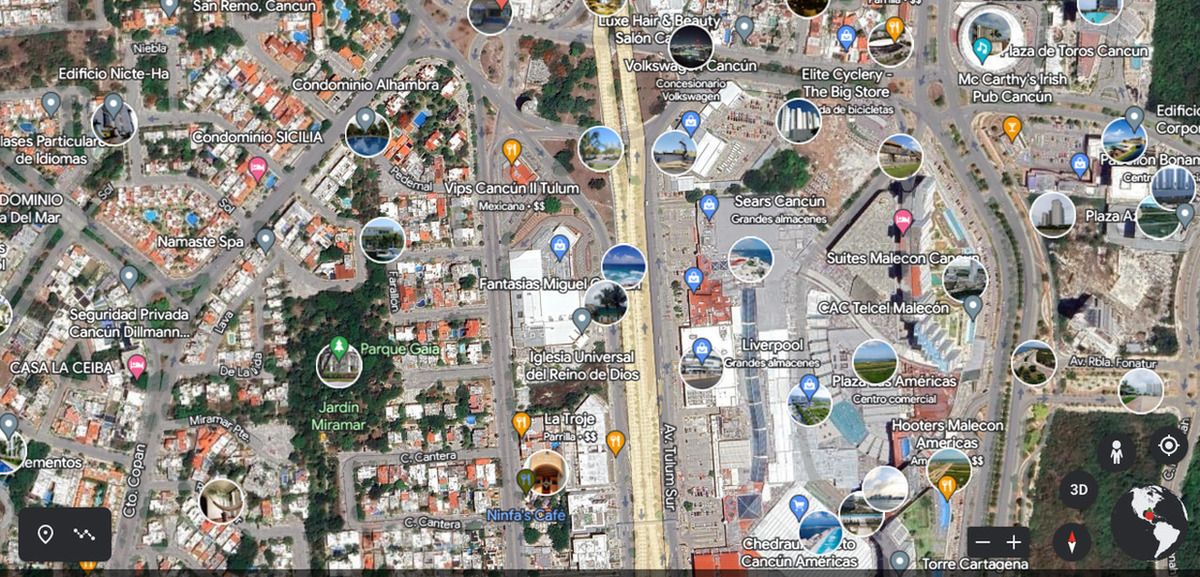Center the map on my location

pyautogui.click(x=1167, y=445)
